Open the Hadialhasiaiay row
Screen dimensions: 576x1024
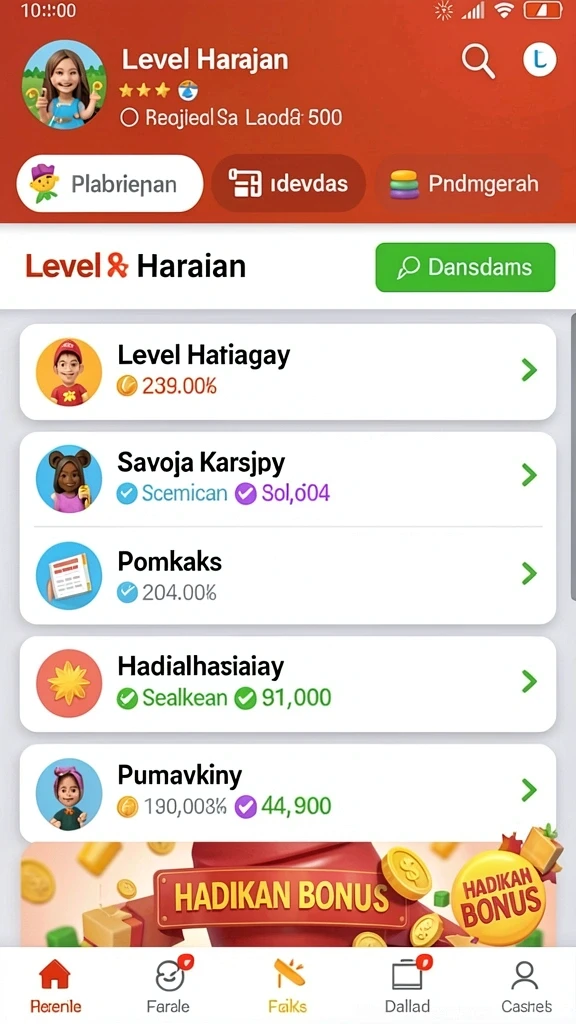point(288,684)
